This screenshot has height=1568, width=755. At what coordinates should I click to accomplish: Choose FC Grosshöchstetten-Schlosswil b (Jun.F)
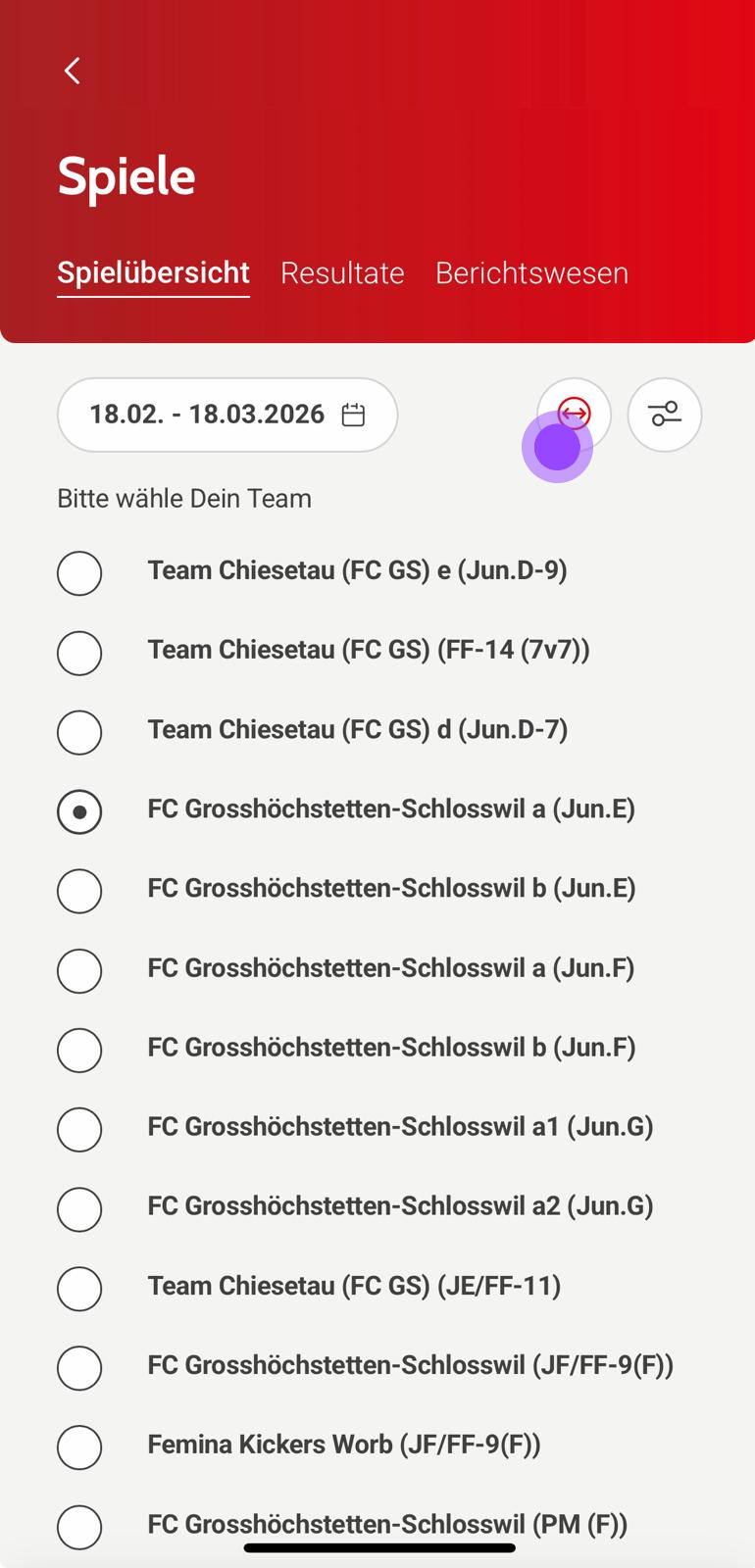click(79, 1050)
